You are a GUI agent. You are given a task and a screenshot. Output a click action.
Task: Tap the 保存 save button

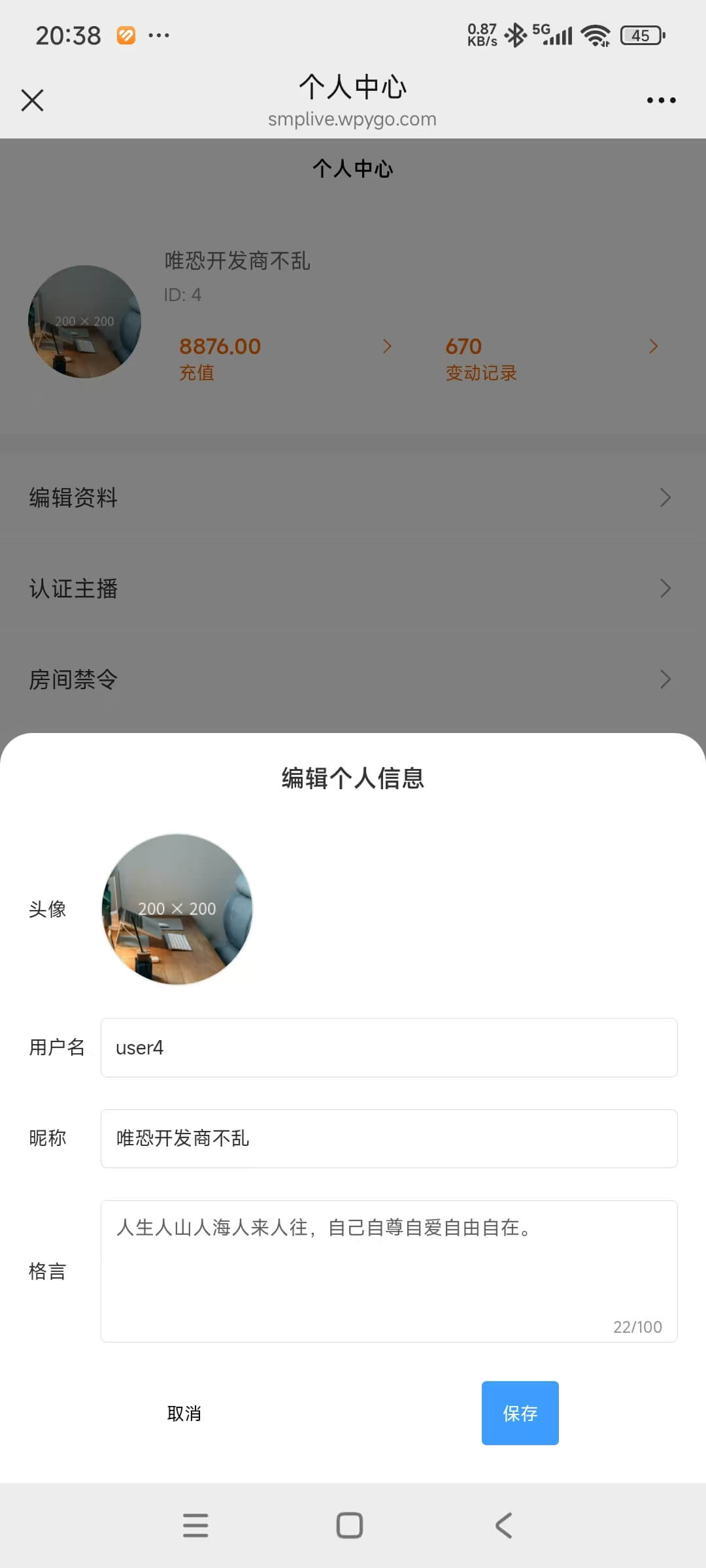(520, 1413)
